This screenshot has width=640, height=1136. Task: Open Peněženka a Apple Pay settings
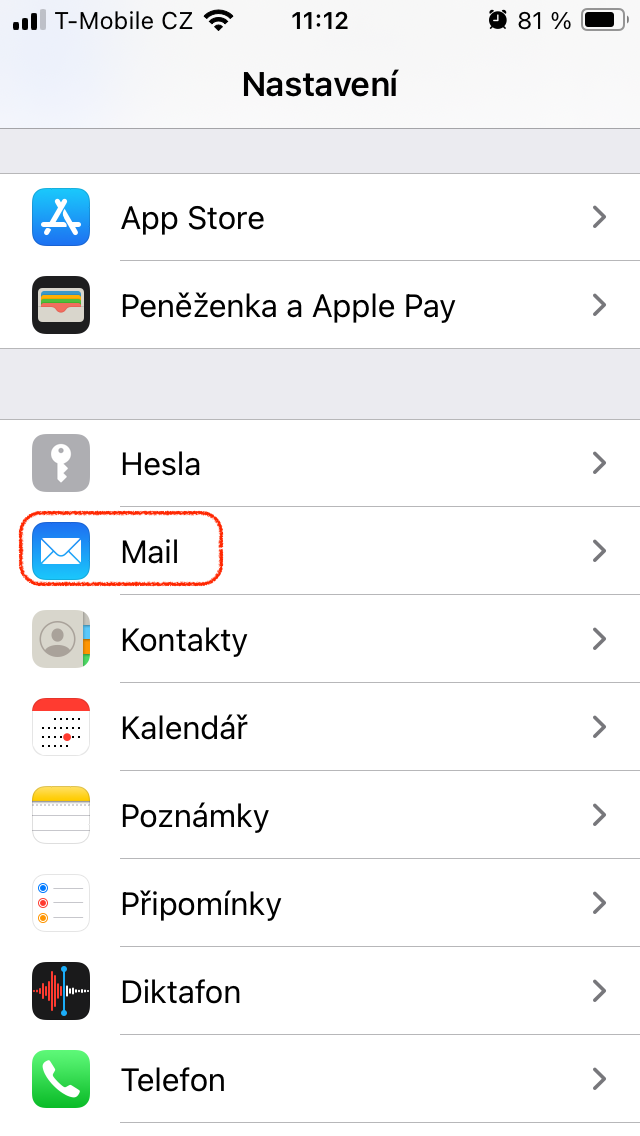320,306
